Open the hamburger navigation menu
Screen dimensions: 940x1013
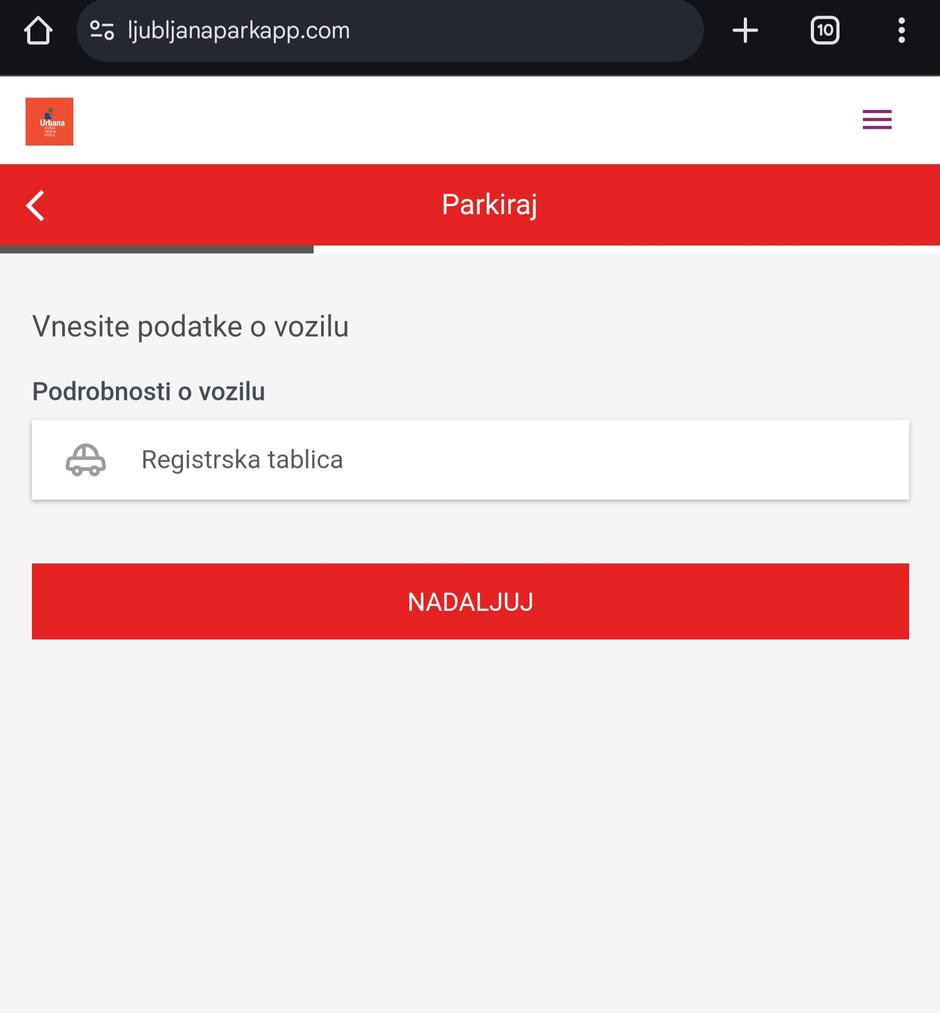(x=876, y=119)
